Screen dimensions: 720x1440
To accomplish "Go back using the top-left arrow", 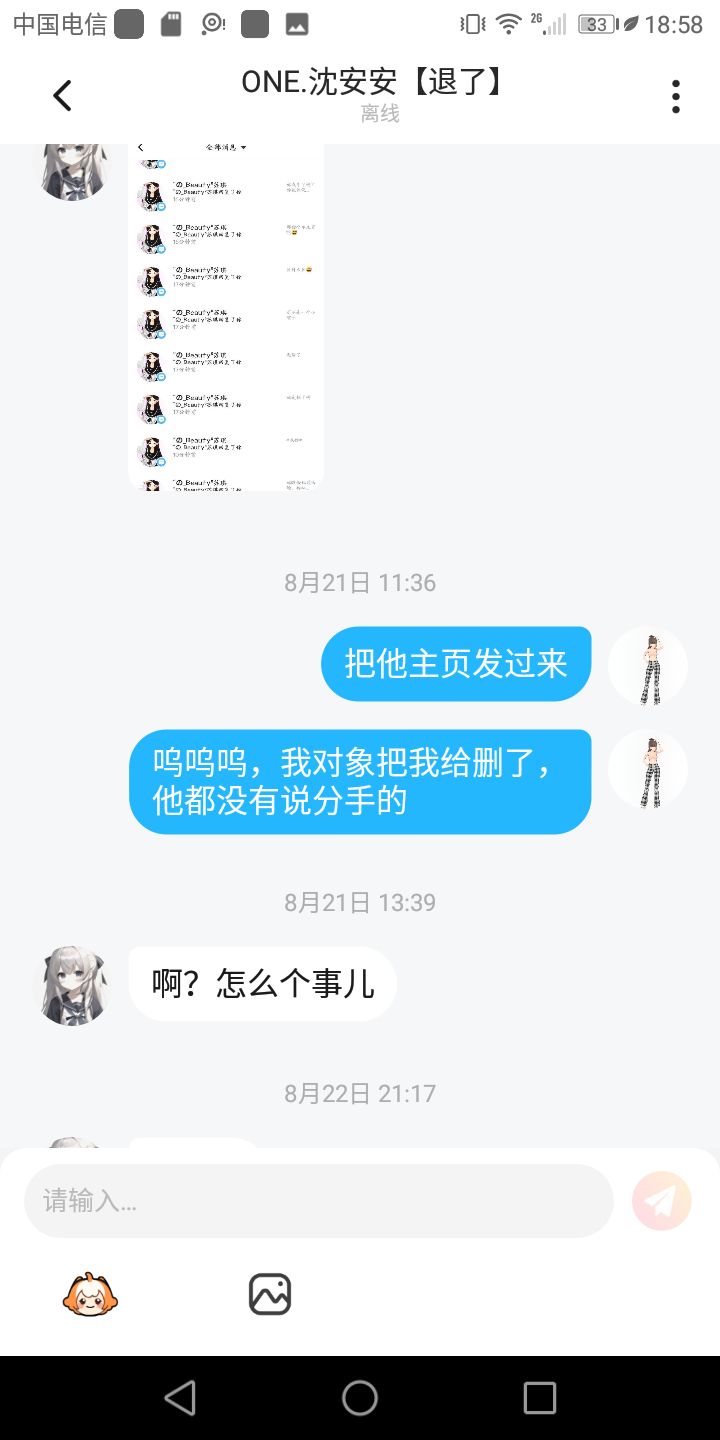I will click(x=62, y=96).
